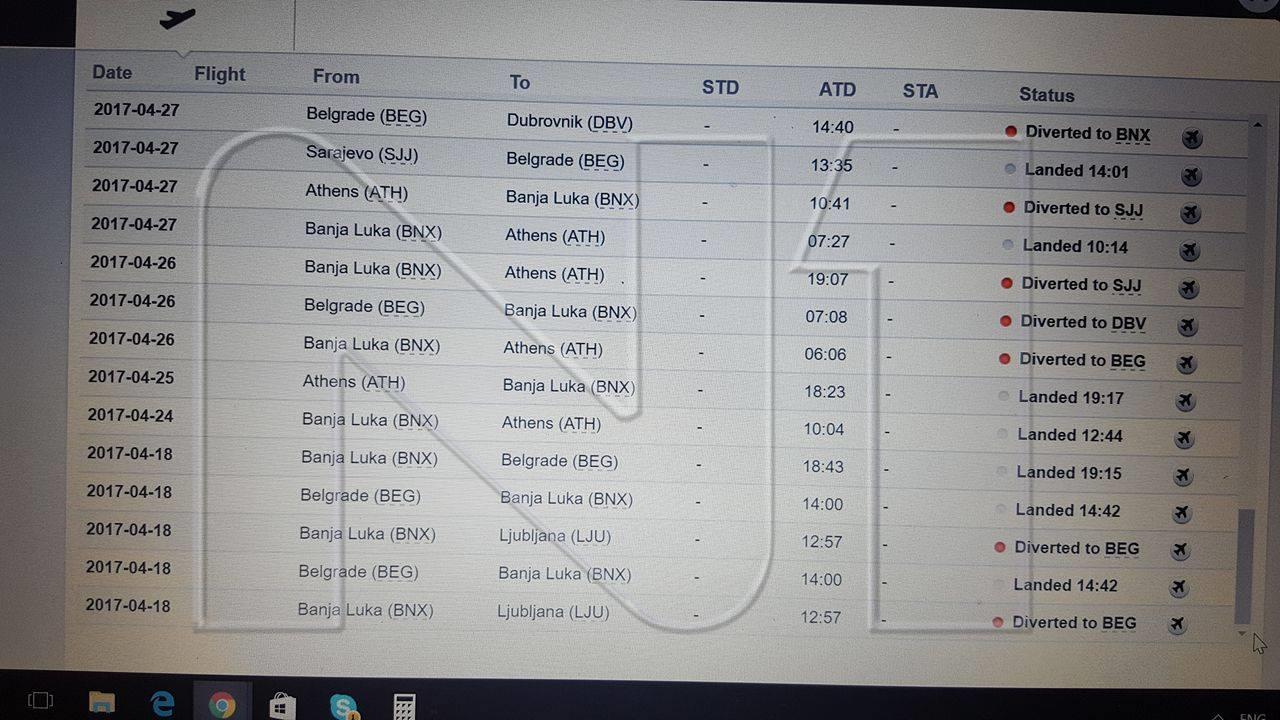Open playback for Belgrade to Dubrovnik flight
The width and height of the screenshot is (1280, 720).
click(1192, 138)
